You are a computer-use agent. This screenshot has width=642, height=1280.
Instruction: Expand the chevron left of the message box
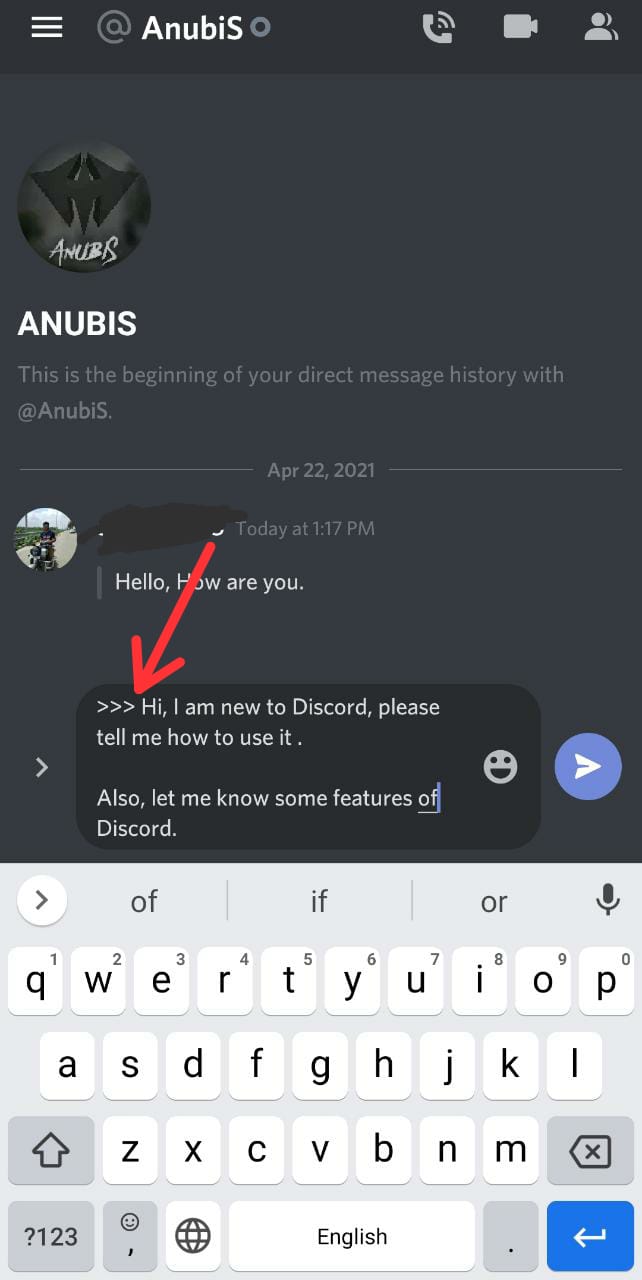[41, 767]
